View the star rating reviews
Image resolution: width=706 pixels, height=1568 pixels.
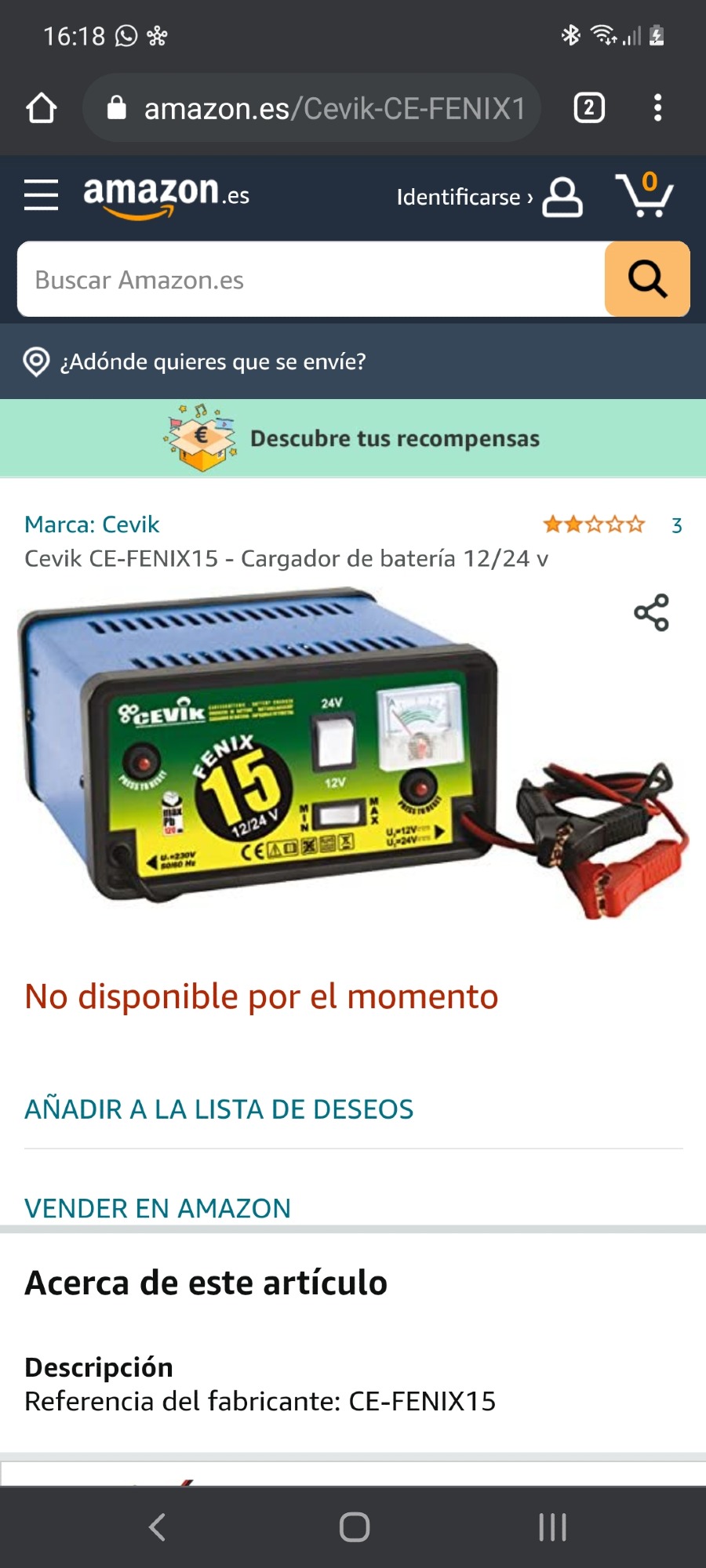tap(594, 524)
